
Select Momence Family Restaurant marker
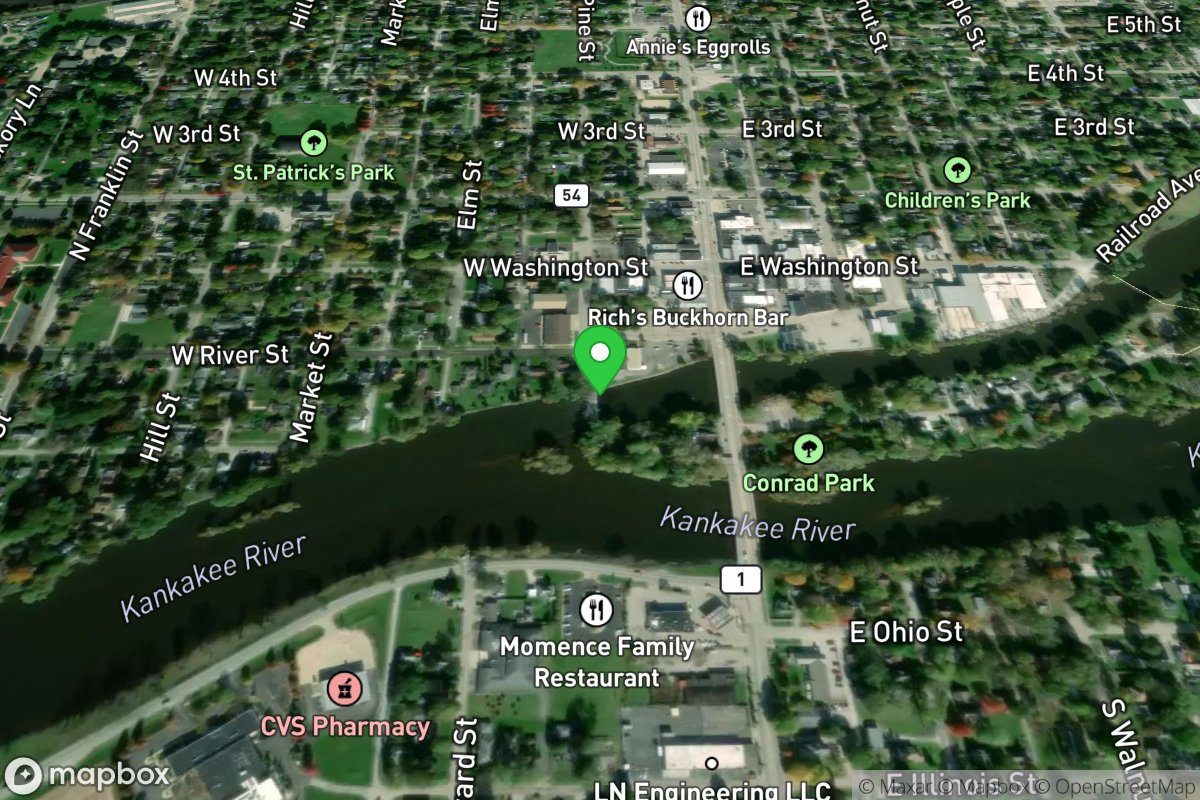(x=597, y=609)
